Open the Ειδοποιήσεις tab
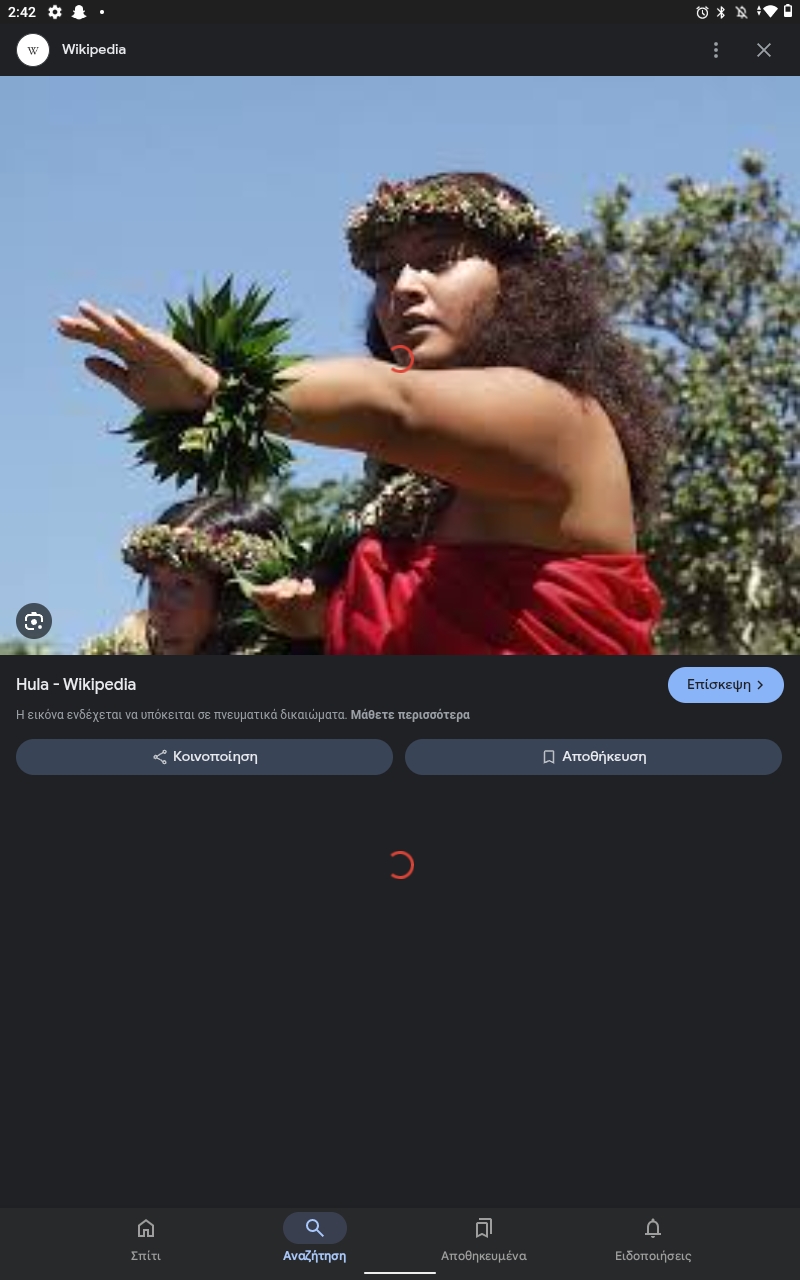The height and width of the screenshot is (1280, 800). point(652,1238)
